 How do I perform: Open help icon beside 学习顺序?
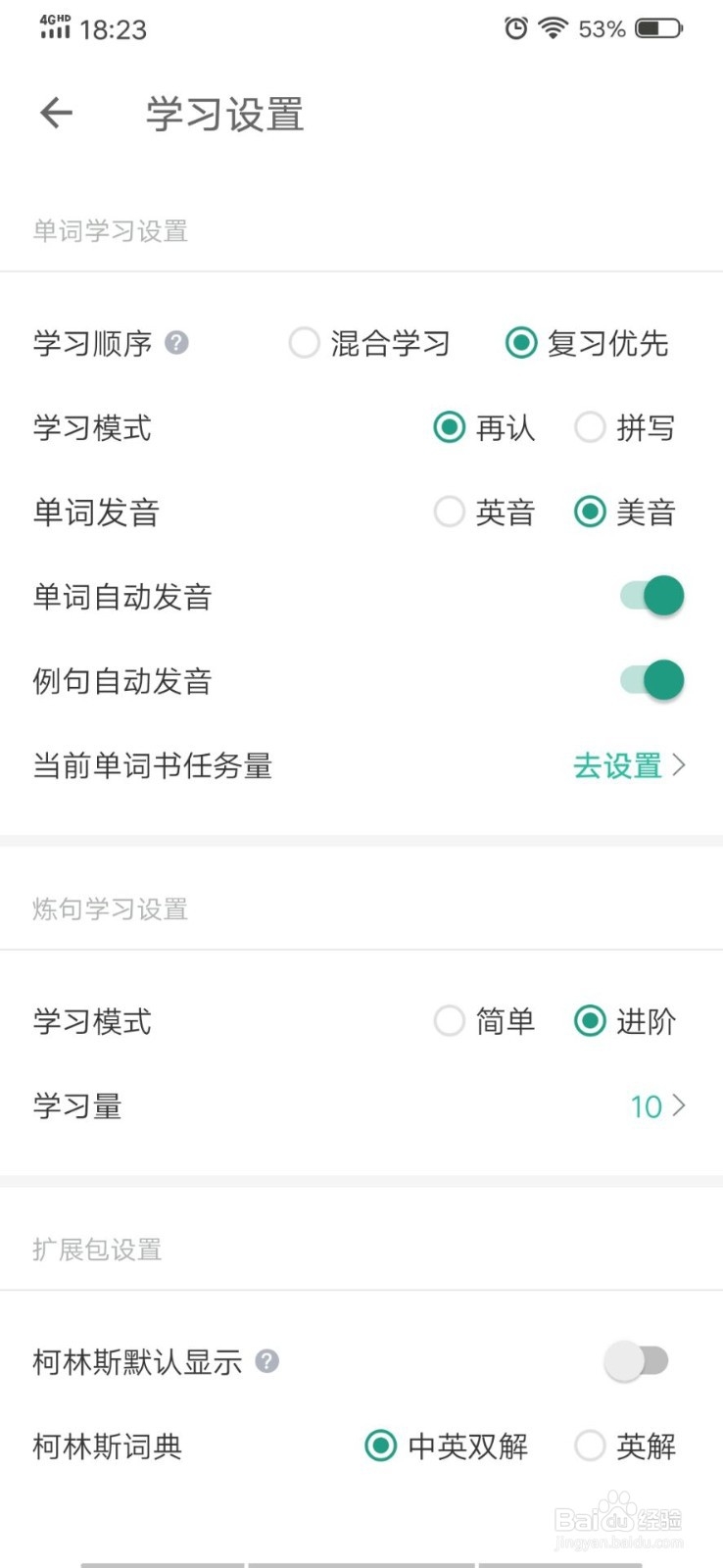(x=176, y=343)
